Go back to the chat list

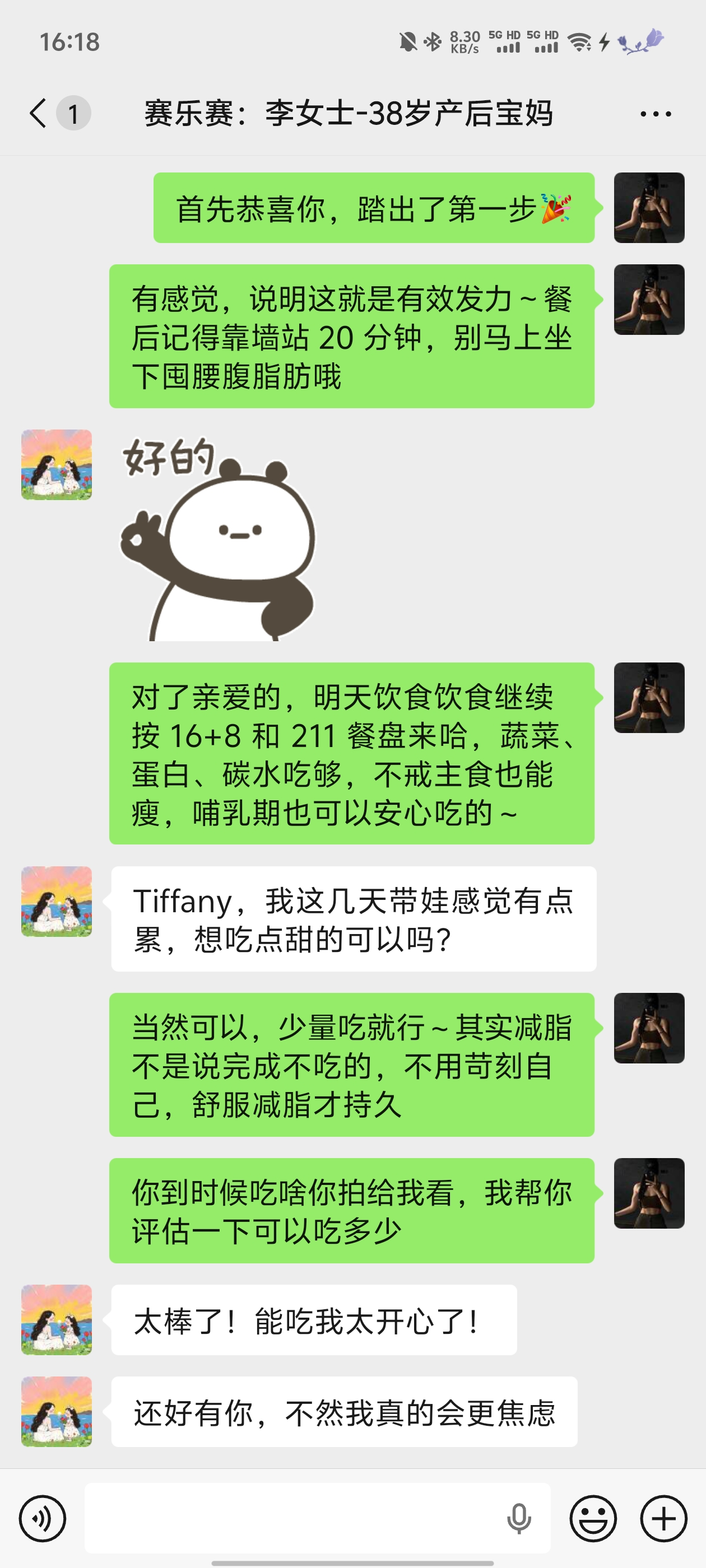[38, 113]
